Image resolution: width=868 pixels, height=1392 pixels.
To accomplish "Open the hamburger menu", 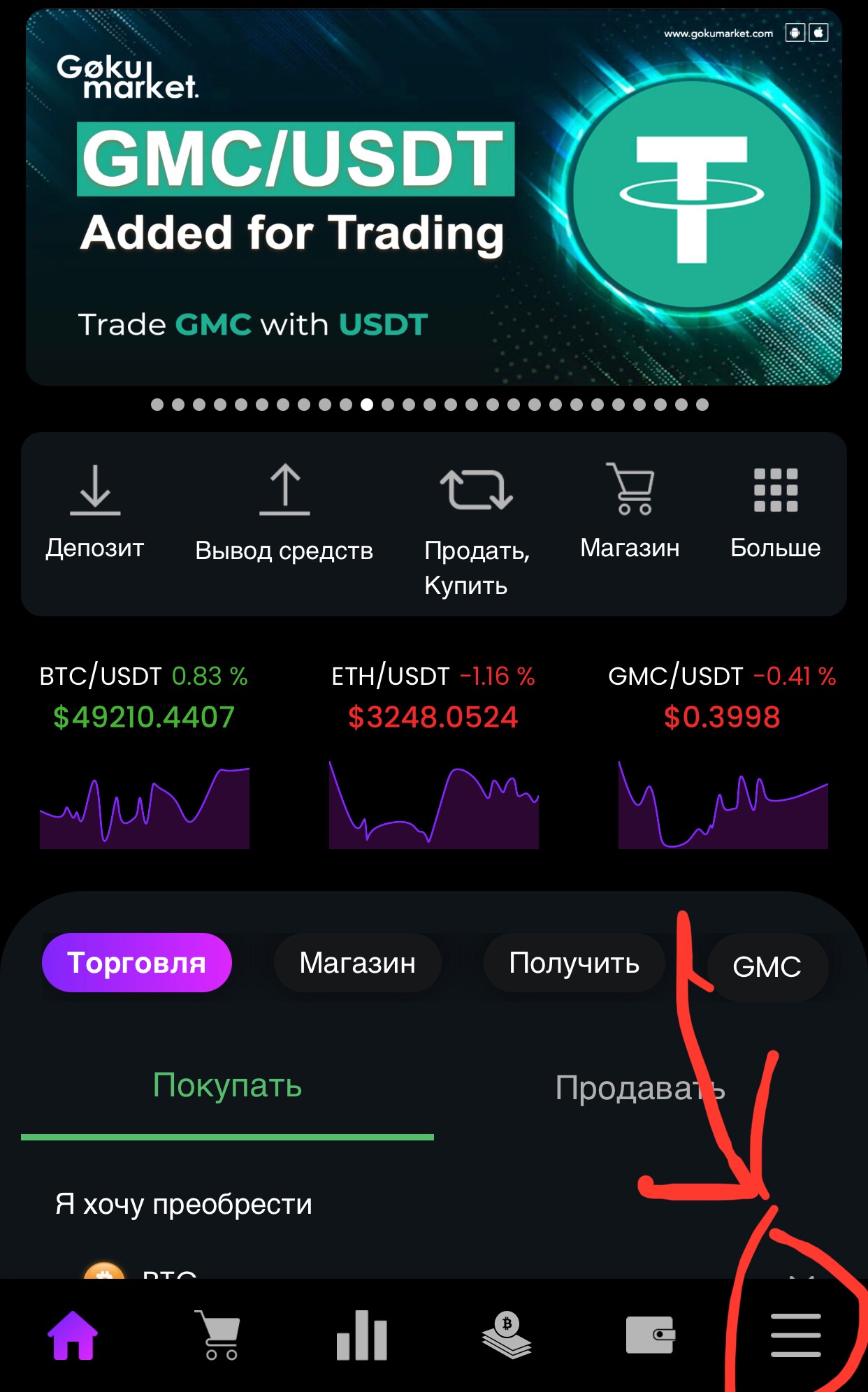I will click(795, 1335).
